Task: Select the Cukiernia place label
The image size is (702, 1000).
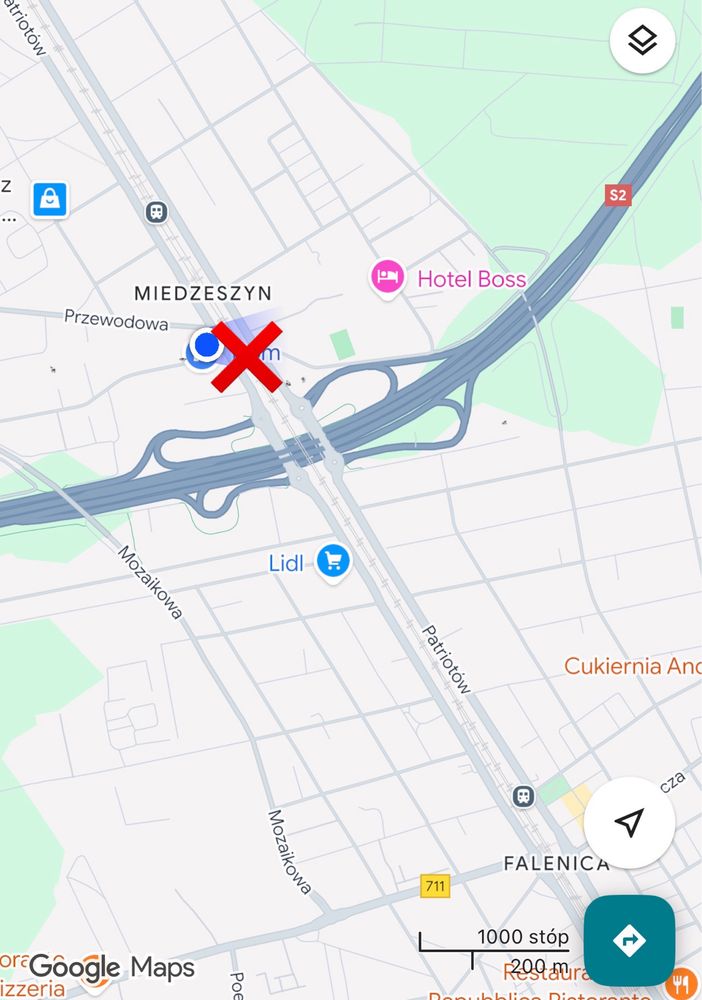Action: pos(630,666)
